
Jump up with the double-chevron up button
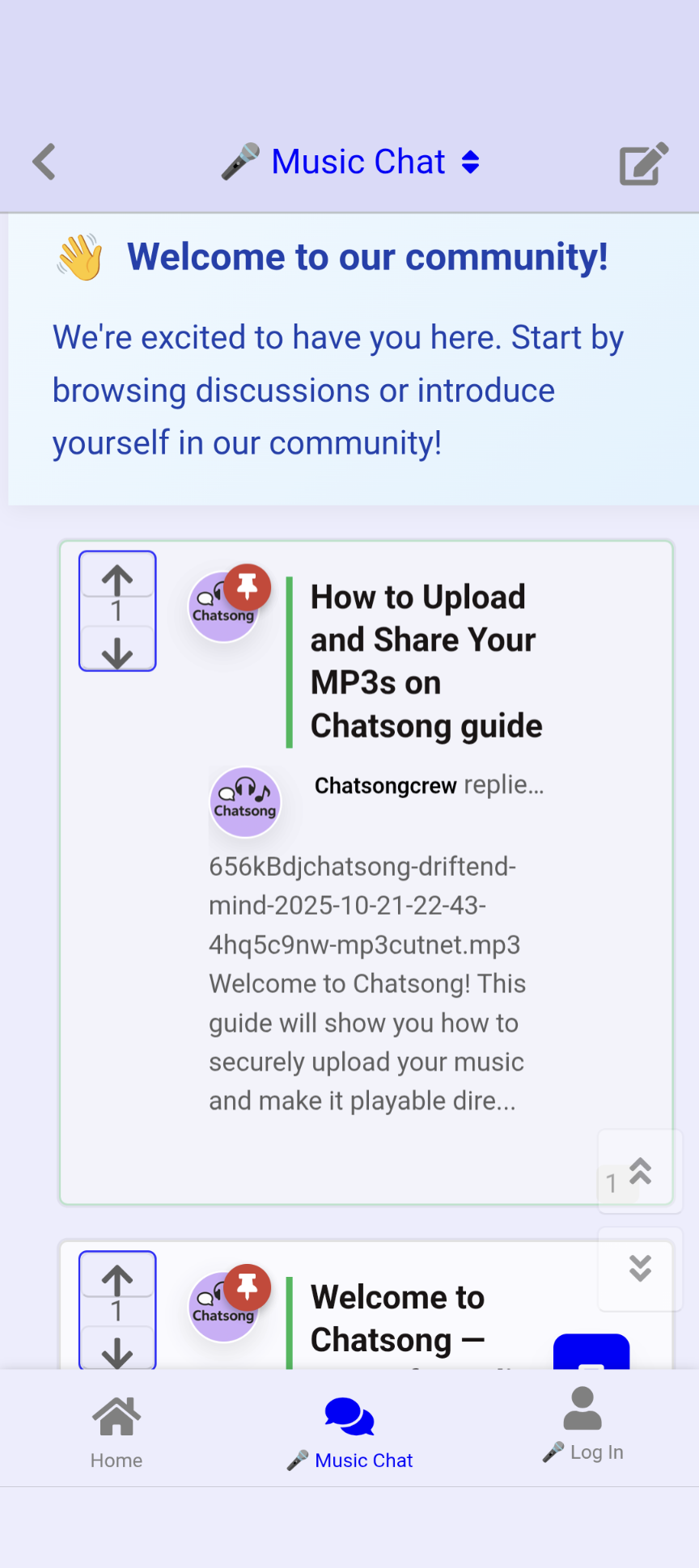640,1170
